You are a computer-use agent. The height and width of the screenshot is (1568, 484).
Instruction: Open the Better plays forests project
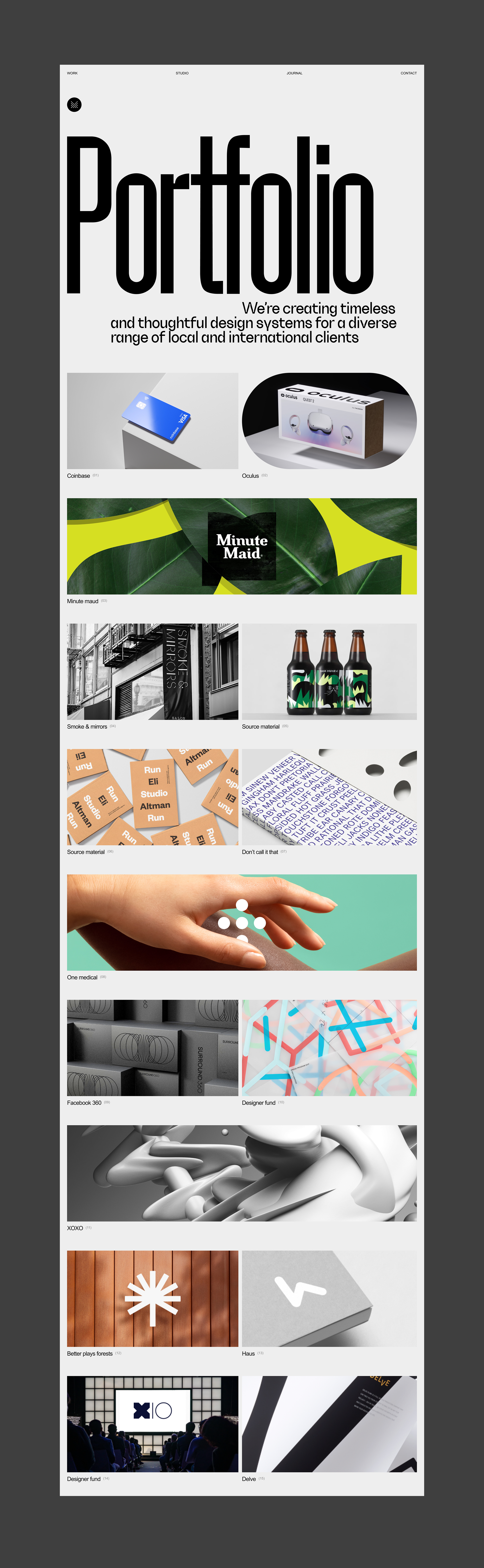point(152,1298)
